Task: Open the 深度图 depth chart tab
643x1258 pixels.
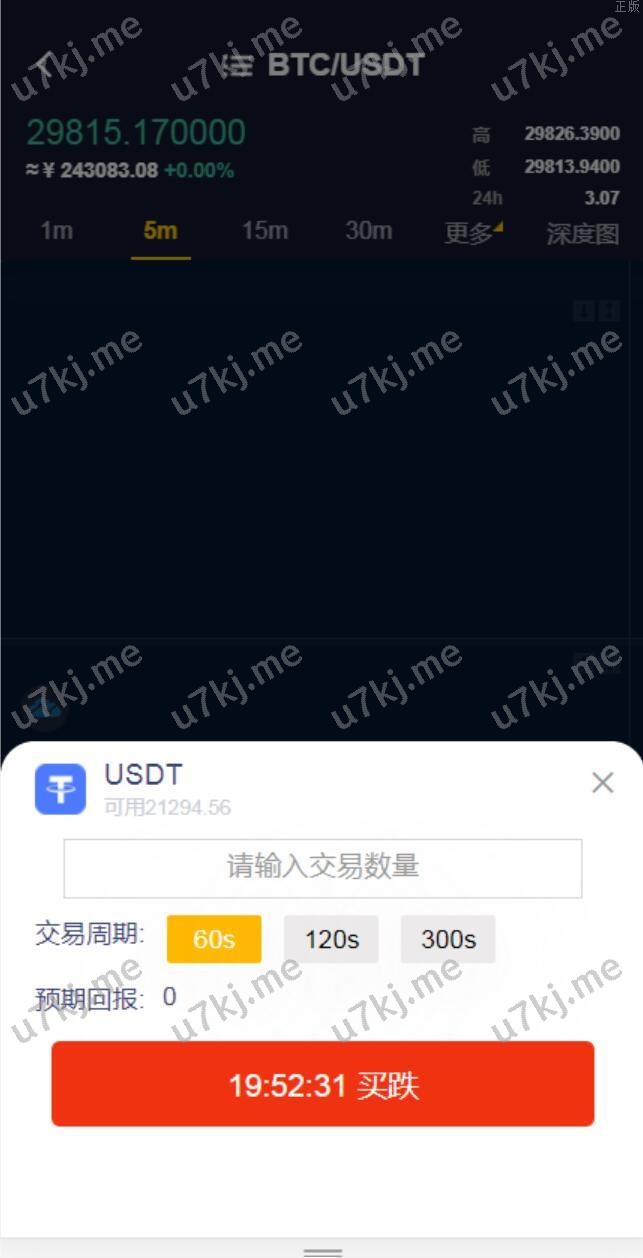Action: coord(582,234)
